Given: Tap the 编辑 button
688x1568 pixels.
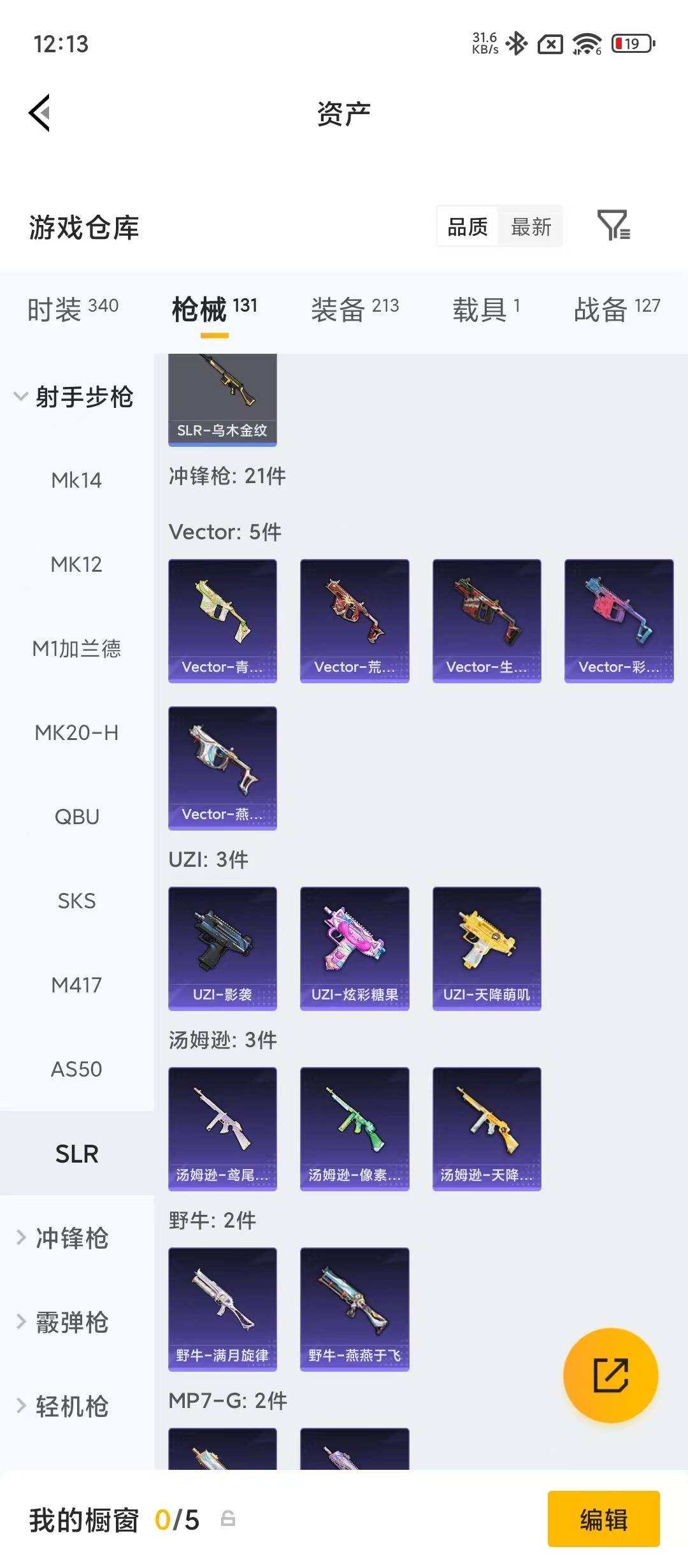Looking at the screenshot, I should point(603,1520).
